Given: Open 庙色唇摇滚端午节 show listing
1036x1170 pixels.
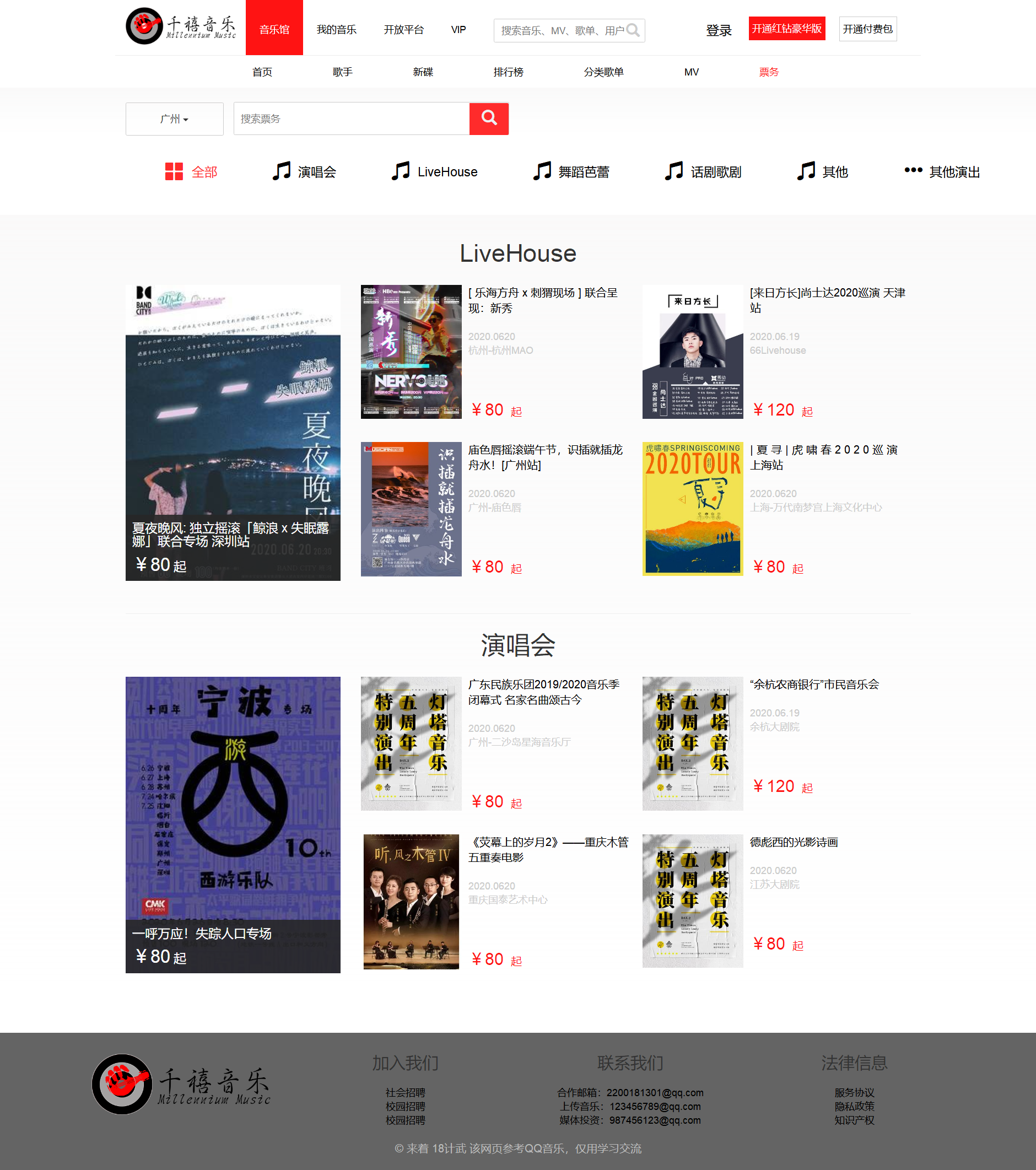Looking at the screenshot, I should coord(545,457).
